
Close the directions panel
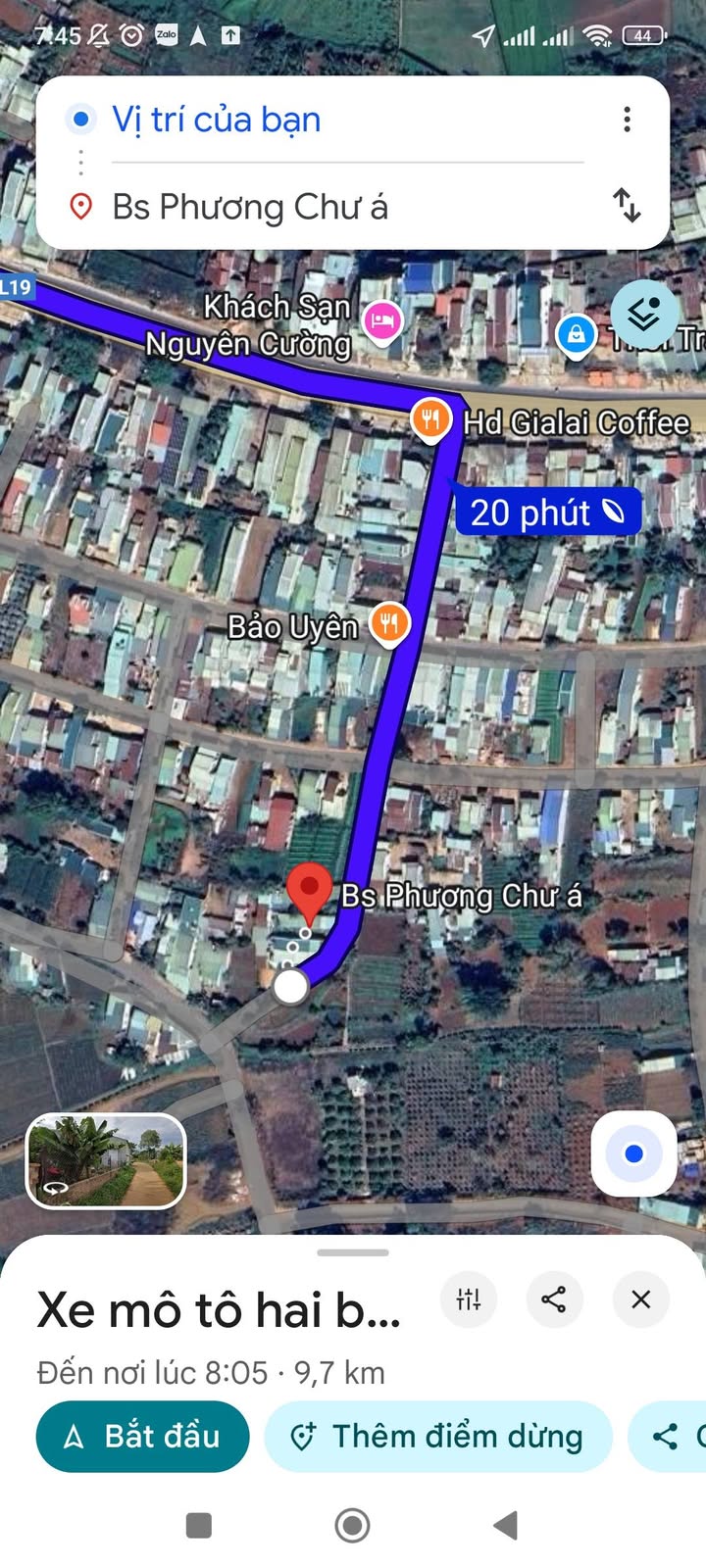point(641,1299)
